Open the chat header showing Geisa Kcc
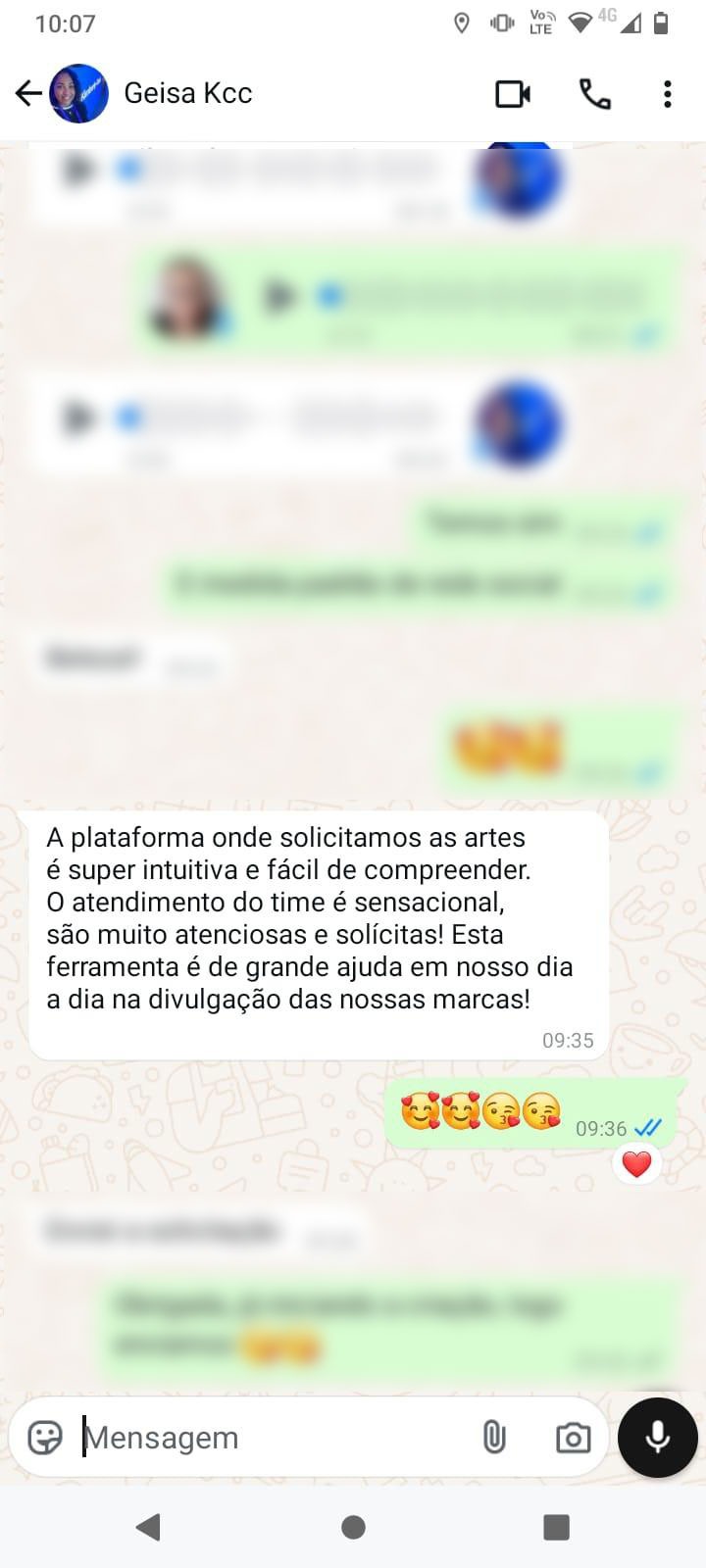 tap(188, 92)
